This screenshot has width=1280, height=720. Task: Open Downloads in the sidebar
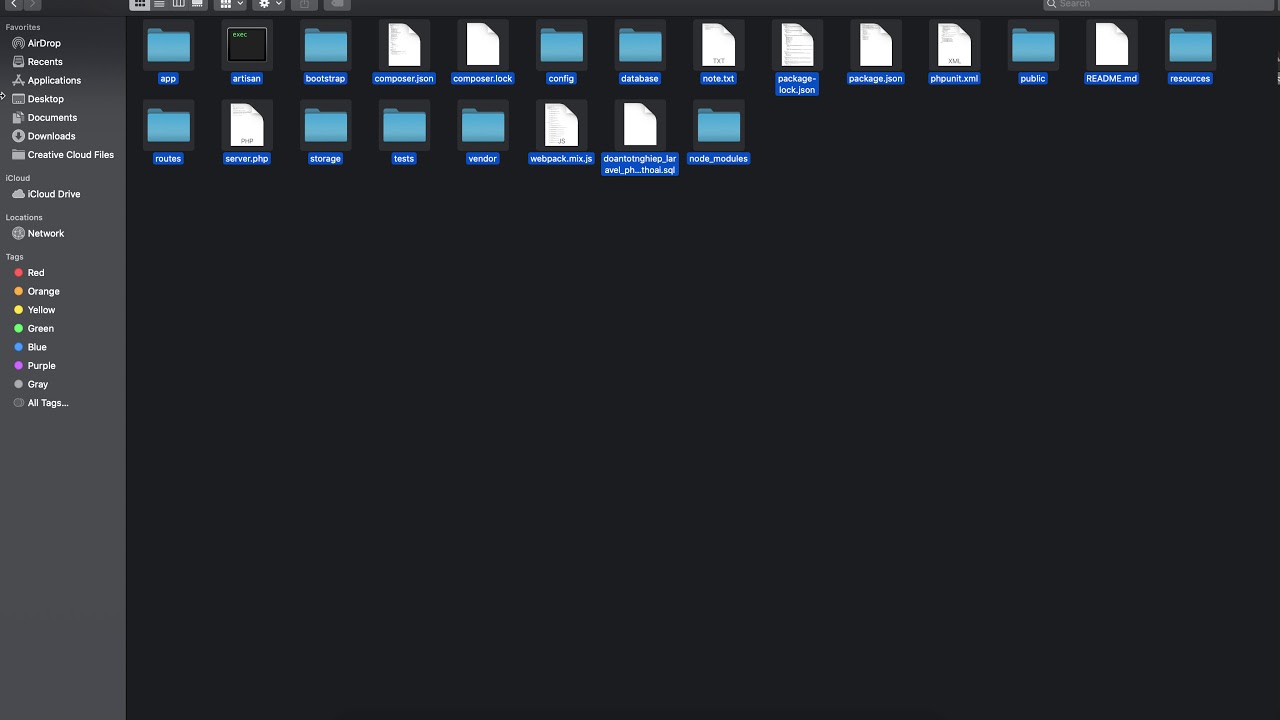pos(51,136)
